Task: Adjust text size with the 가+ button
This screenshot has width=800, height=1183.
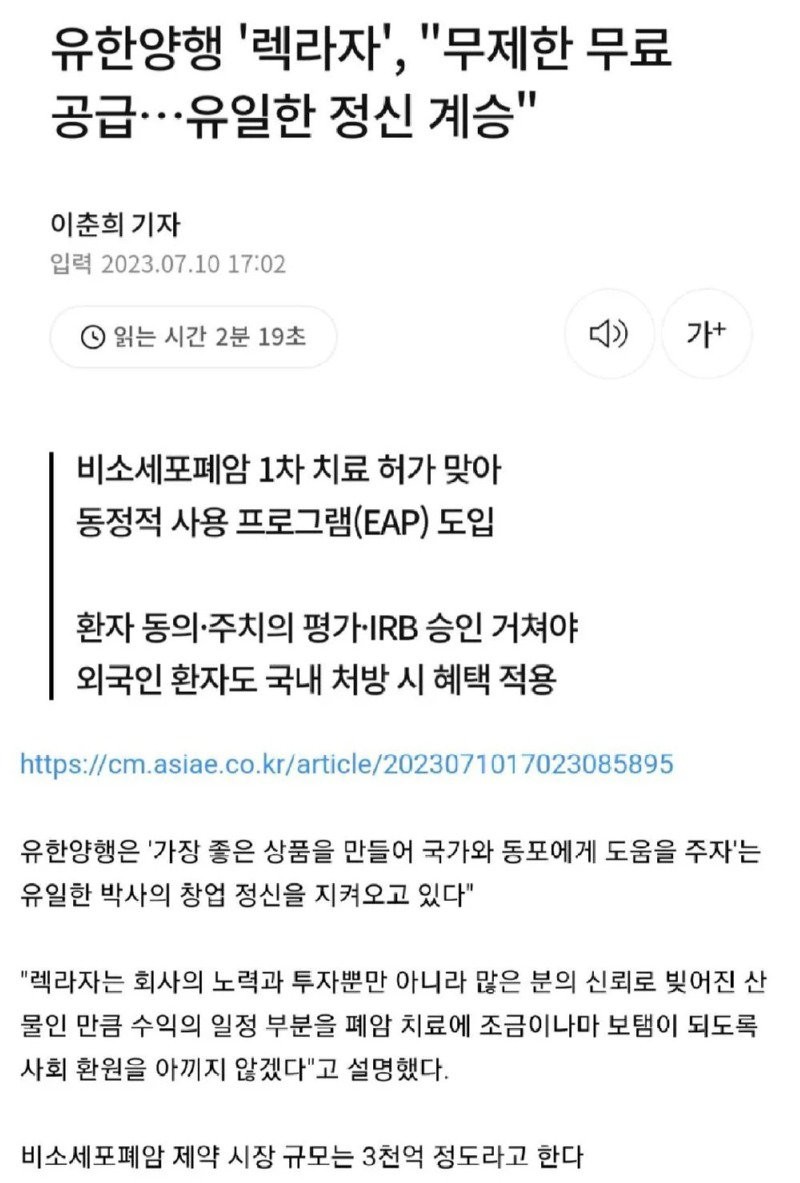Action: coord(706,335)
